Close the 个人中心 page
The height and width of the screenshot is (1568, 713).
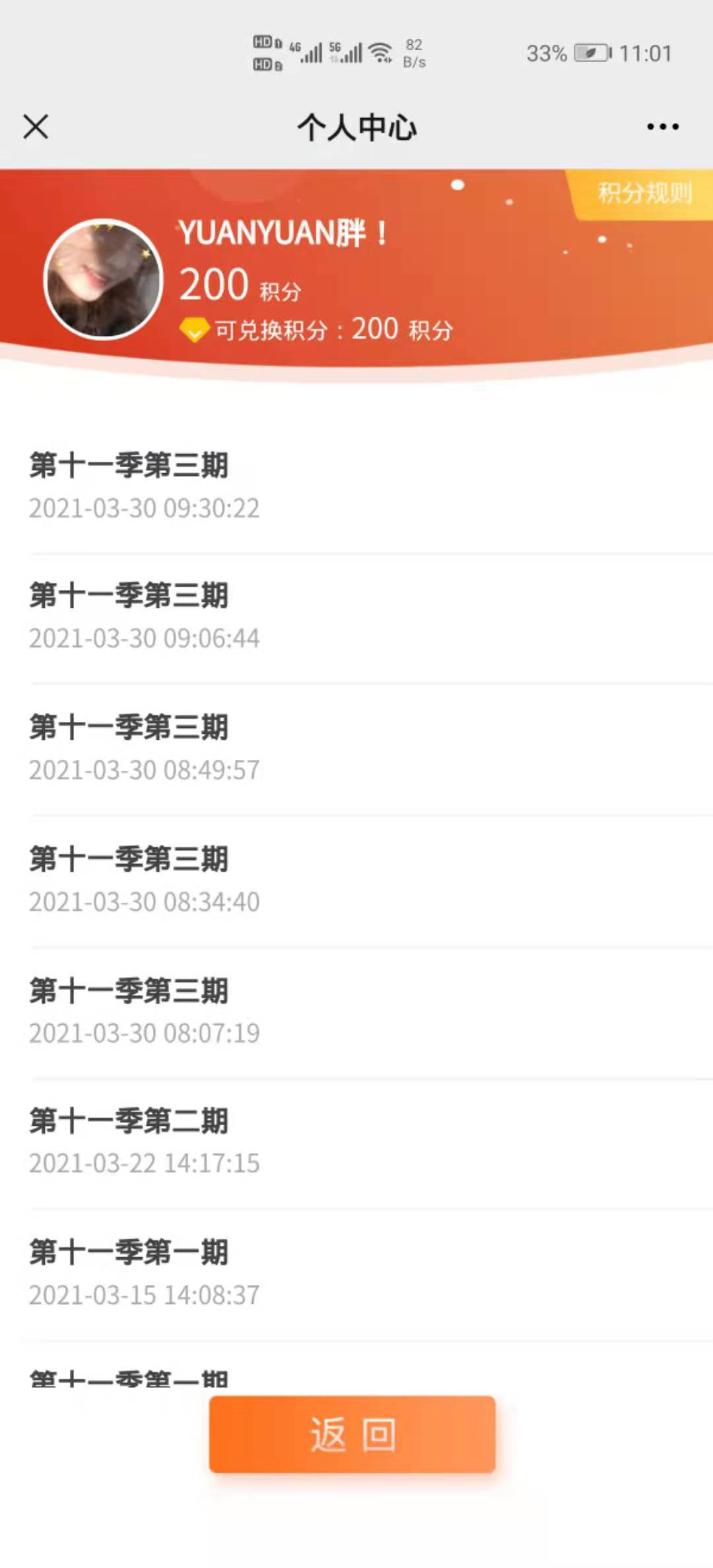[x=36, y=127]
